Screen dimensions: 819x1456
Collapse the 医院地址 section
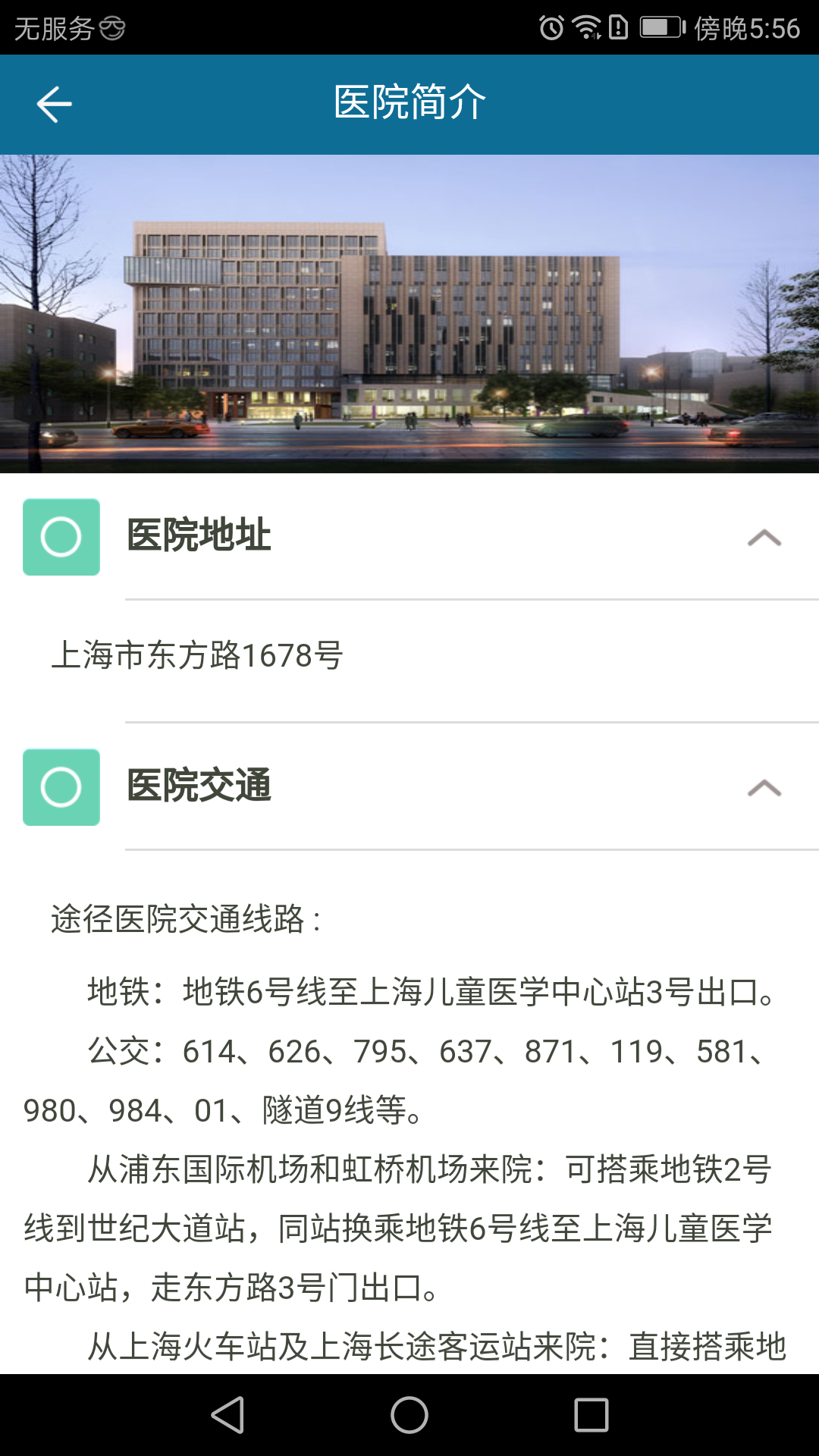764,538
